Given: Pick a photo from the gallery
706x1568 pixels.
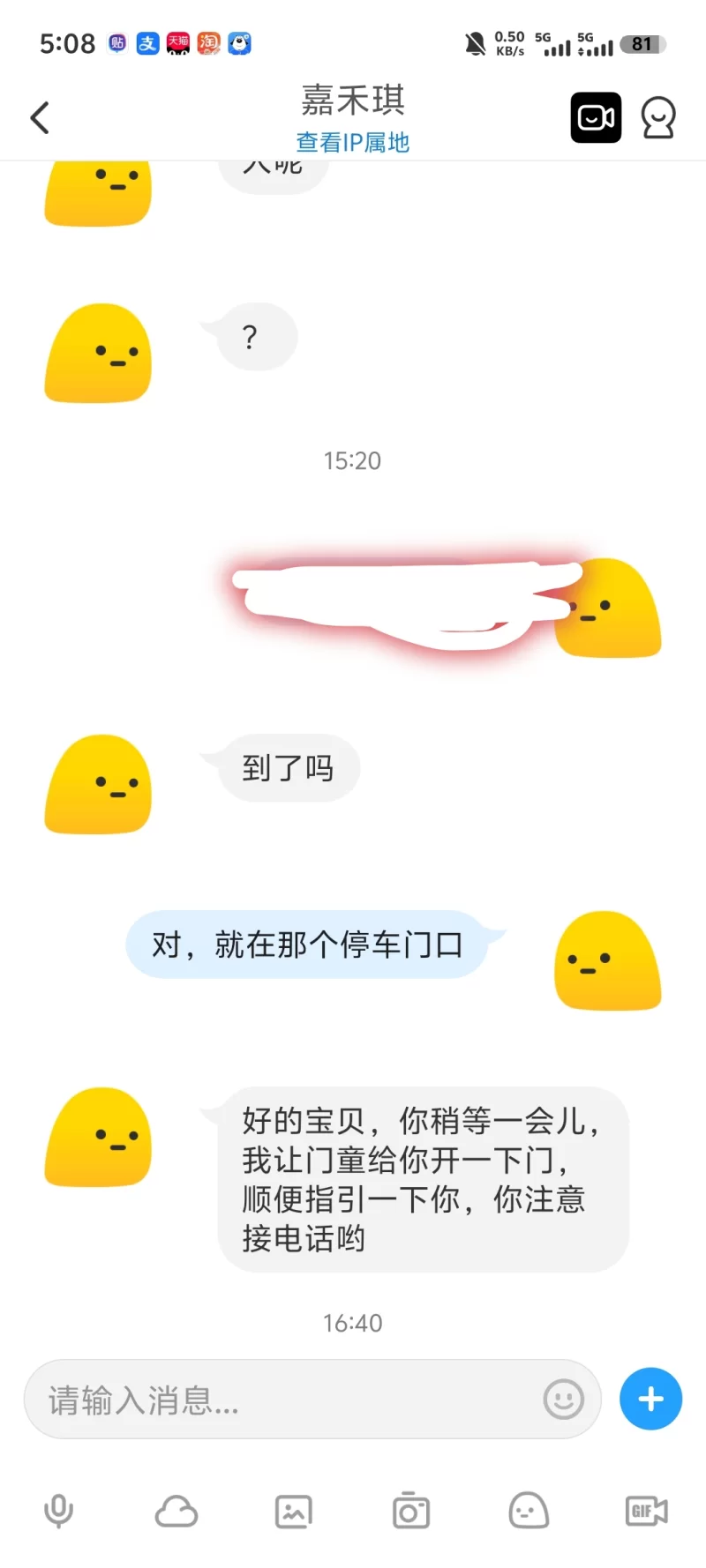Looking at the screenshot, I should point(294,1512).
